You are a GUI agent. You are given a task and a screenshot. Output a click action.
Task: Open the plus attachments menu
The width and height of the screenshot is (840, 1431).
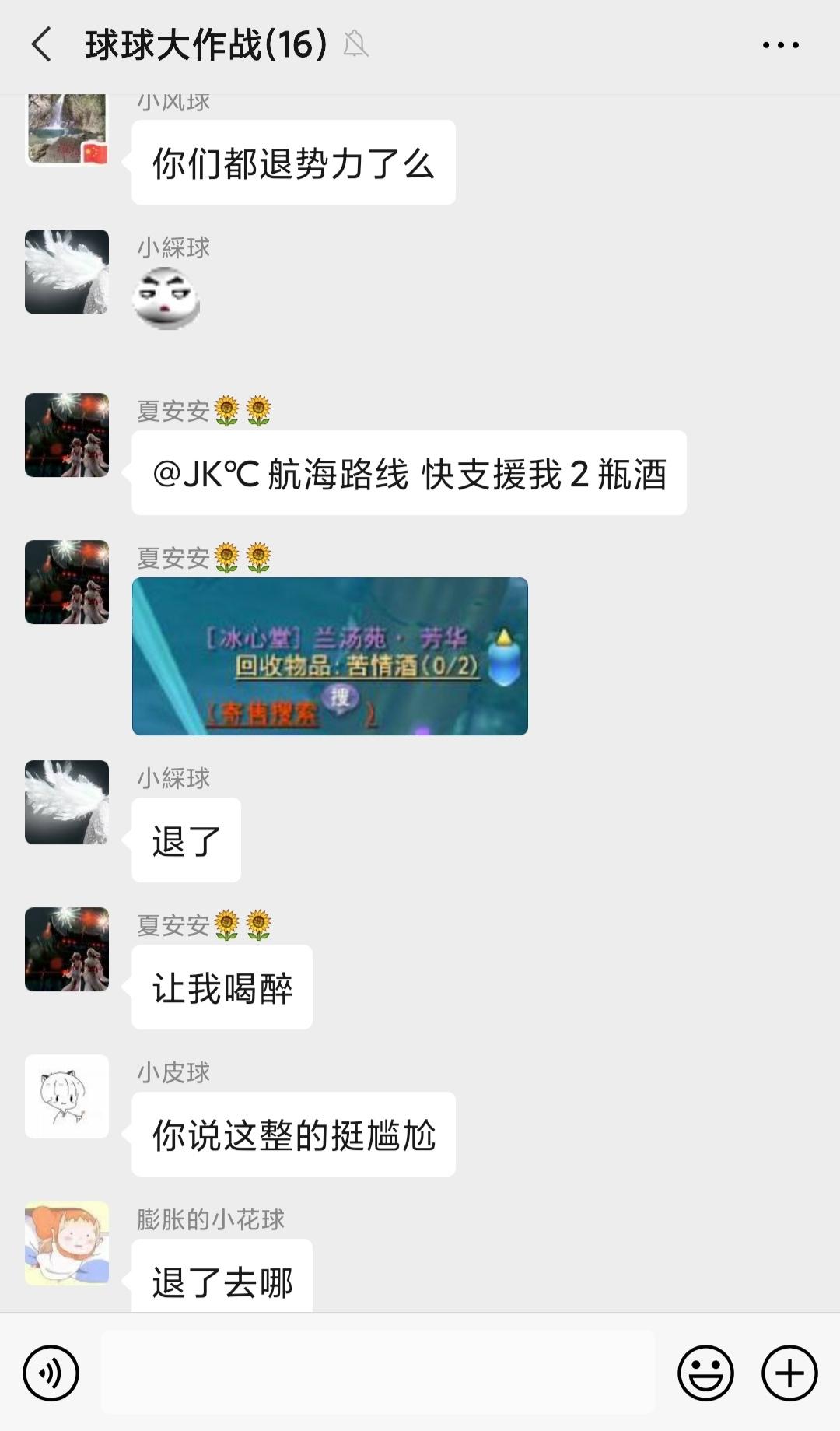[789, 1373]
